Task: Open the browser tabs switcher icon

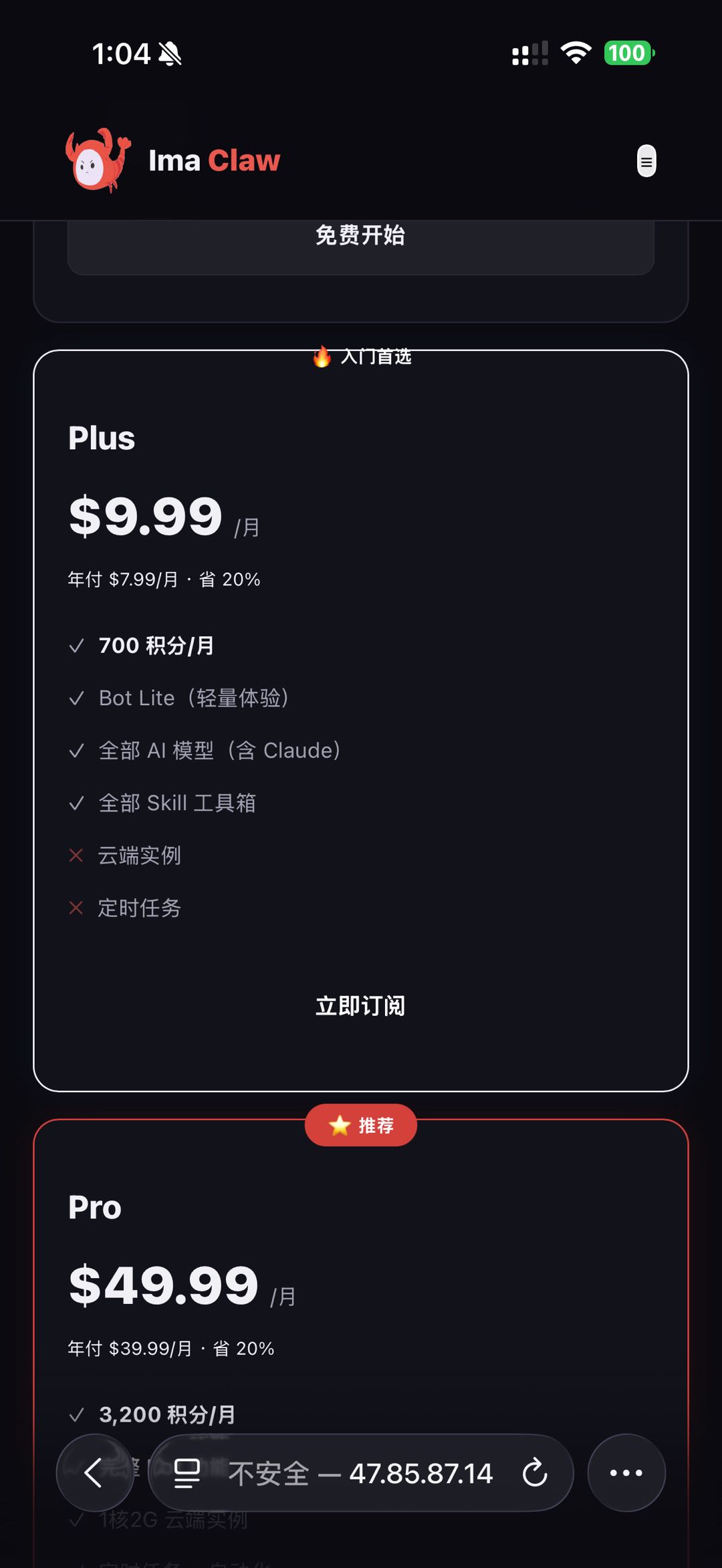Action: click(x=185, y=1472)
